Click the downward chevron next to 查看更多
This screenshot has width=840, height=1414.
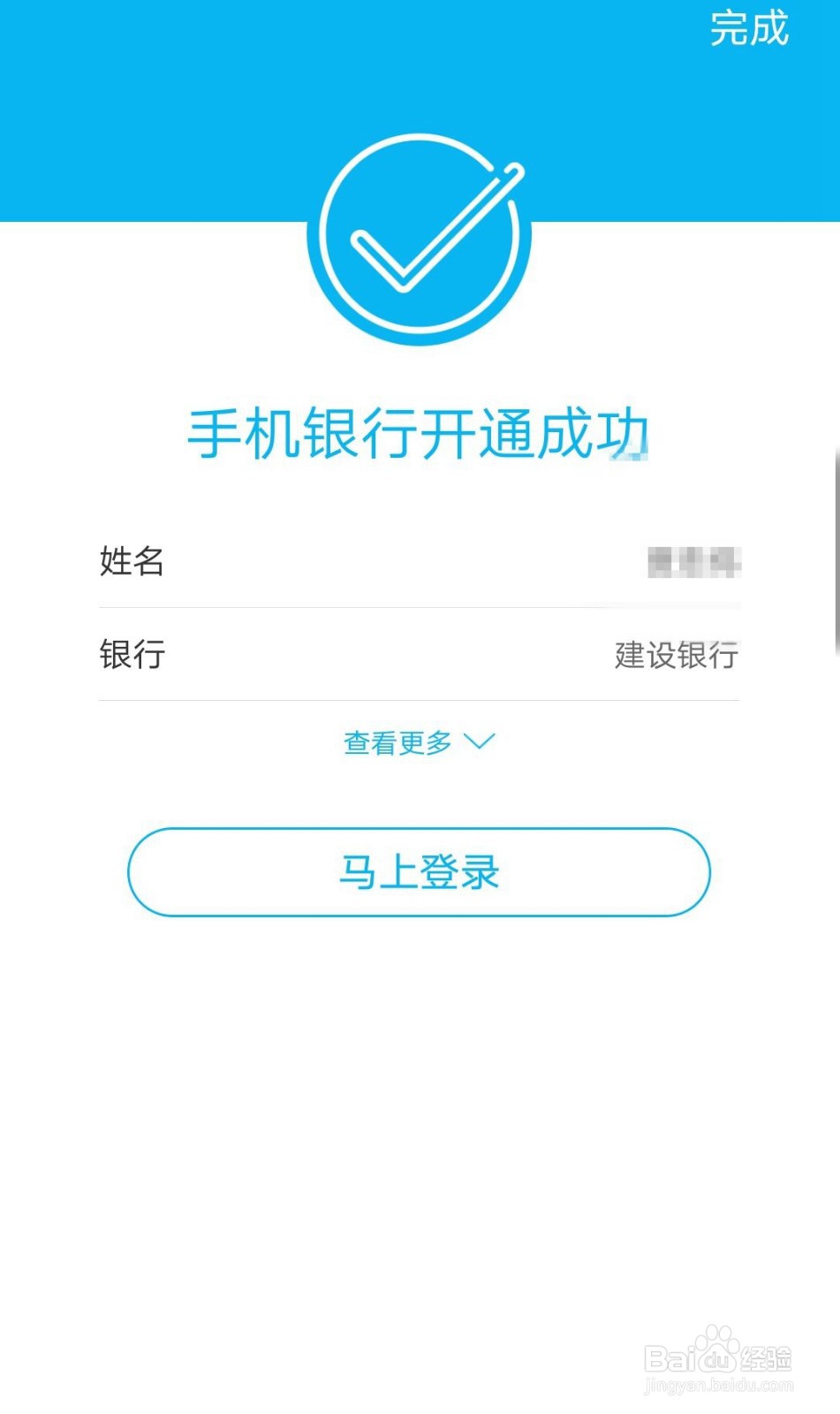point(480,744)
